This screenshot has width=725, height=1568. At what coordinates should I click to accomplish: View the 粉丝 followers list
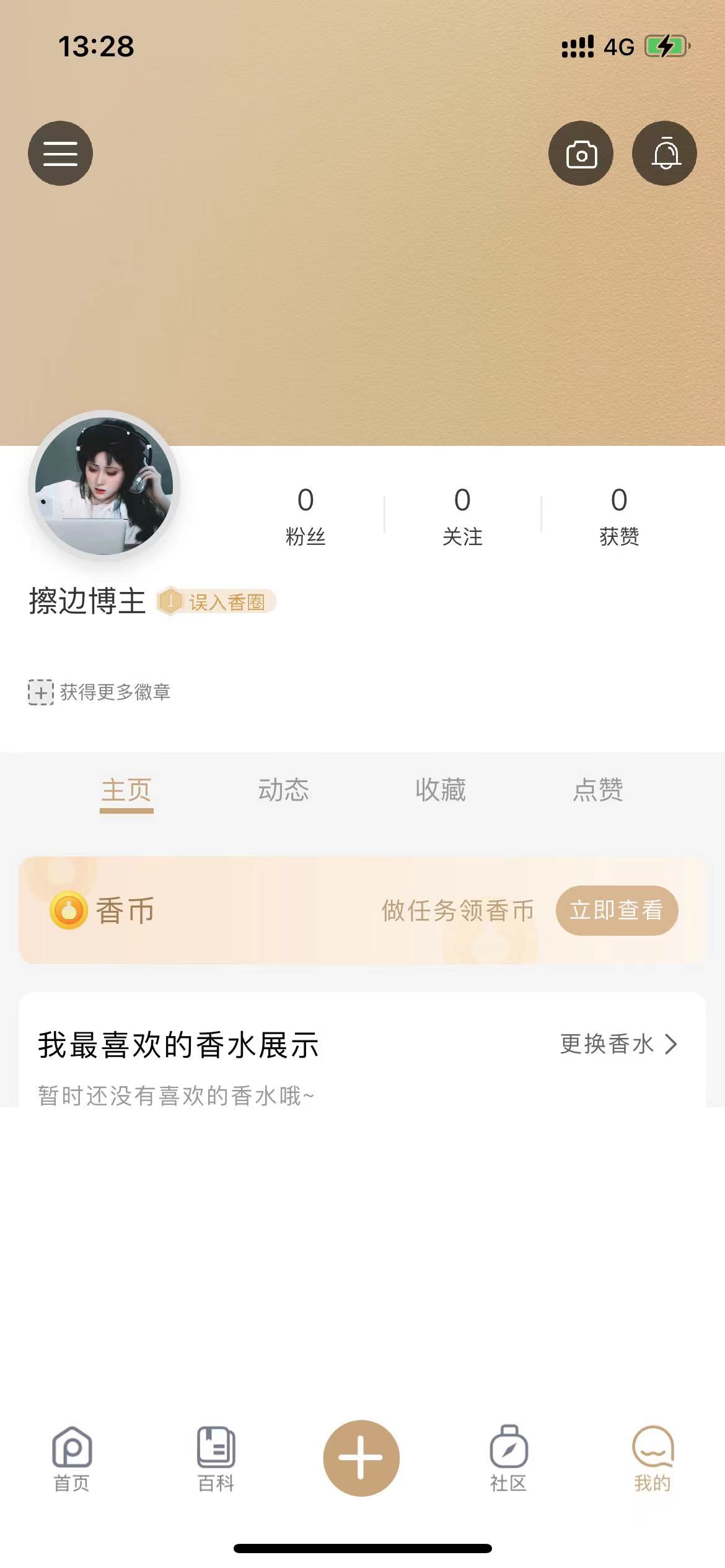(305, 515)
